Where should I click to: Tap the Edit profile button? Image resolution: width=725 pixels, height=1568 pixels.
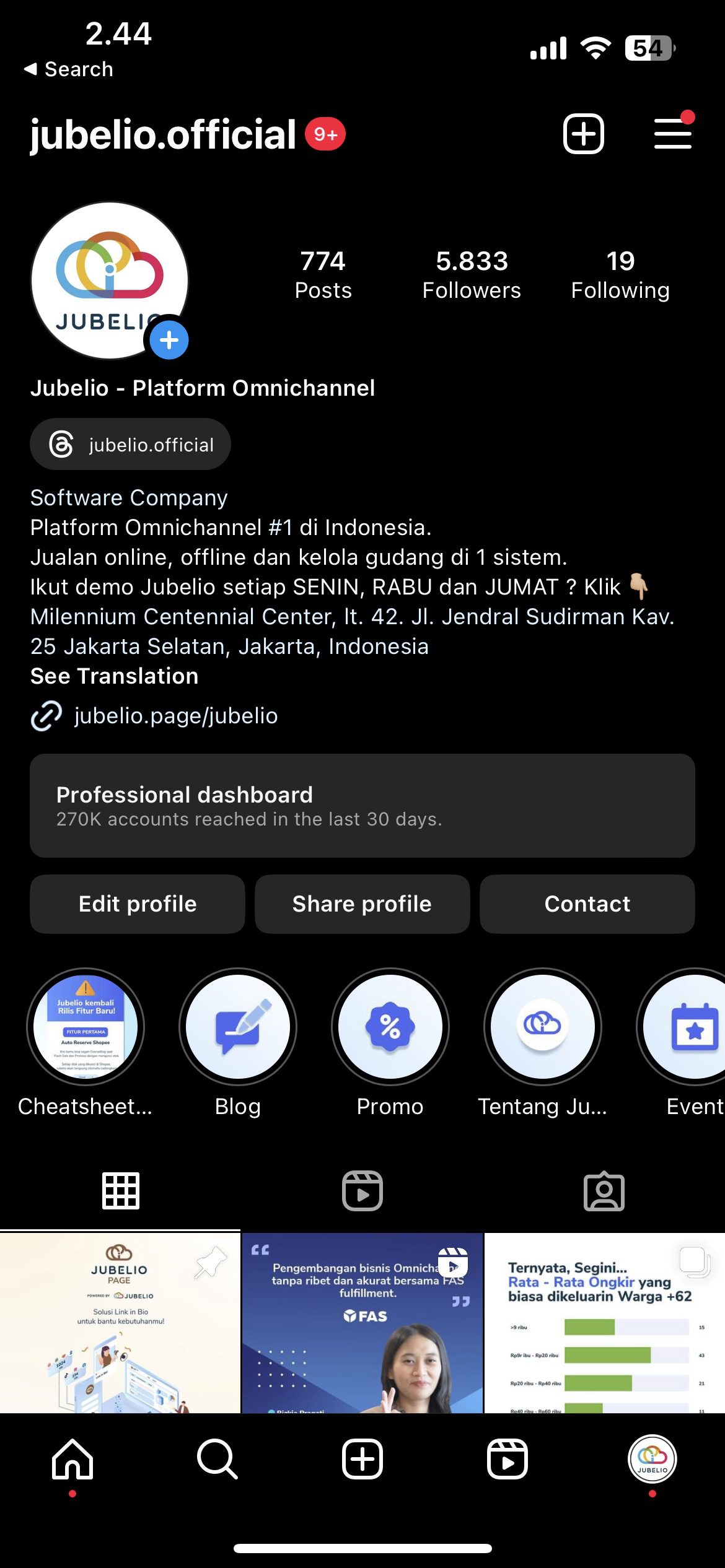tap(137, 904)
